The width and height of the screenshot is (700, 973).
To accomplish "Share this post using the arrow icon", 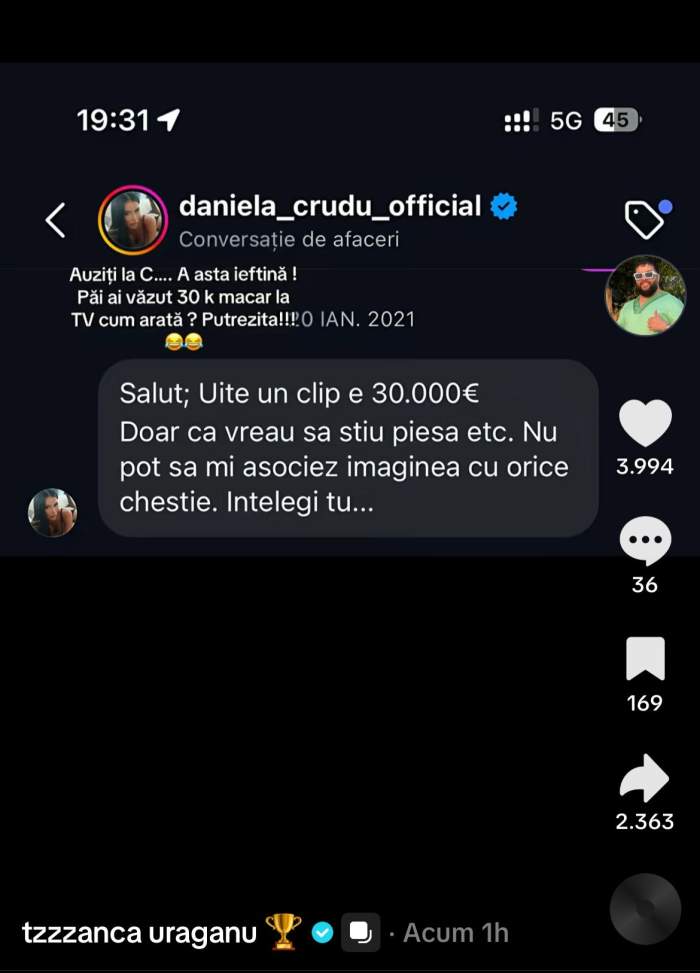I will tap(645, 779).
